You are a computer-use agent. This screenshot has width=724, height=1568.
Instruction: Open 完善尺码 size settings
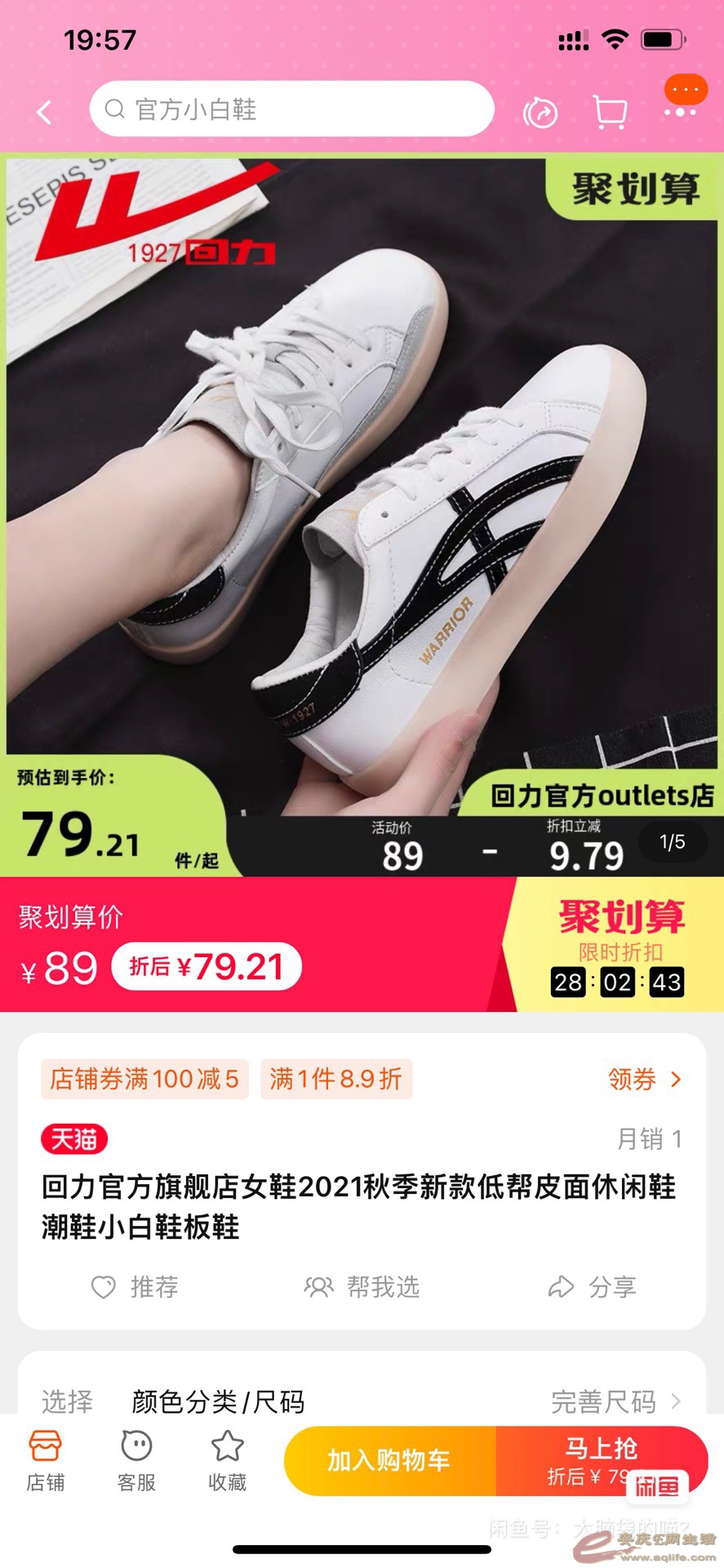click(615, 1401)
